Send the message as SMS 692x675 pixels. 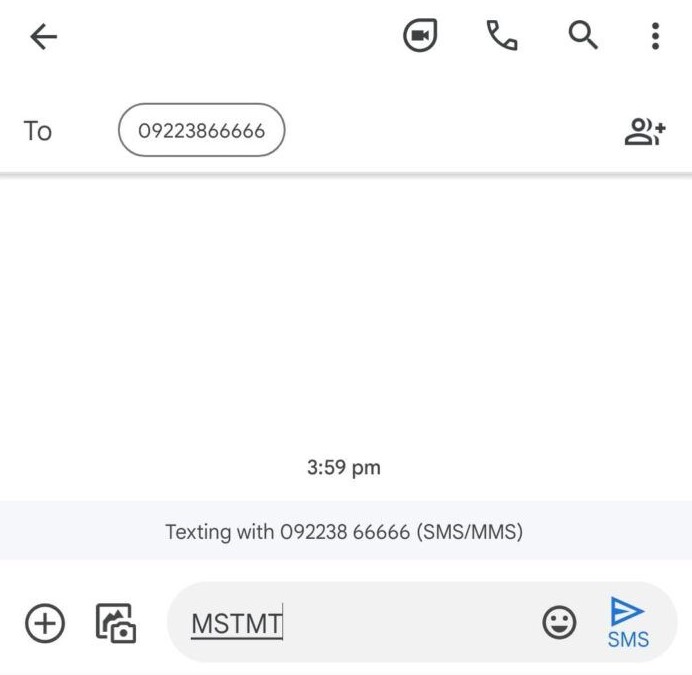pyautogui.click(x=628, y=622)
